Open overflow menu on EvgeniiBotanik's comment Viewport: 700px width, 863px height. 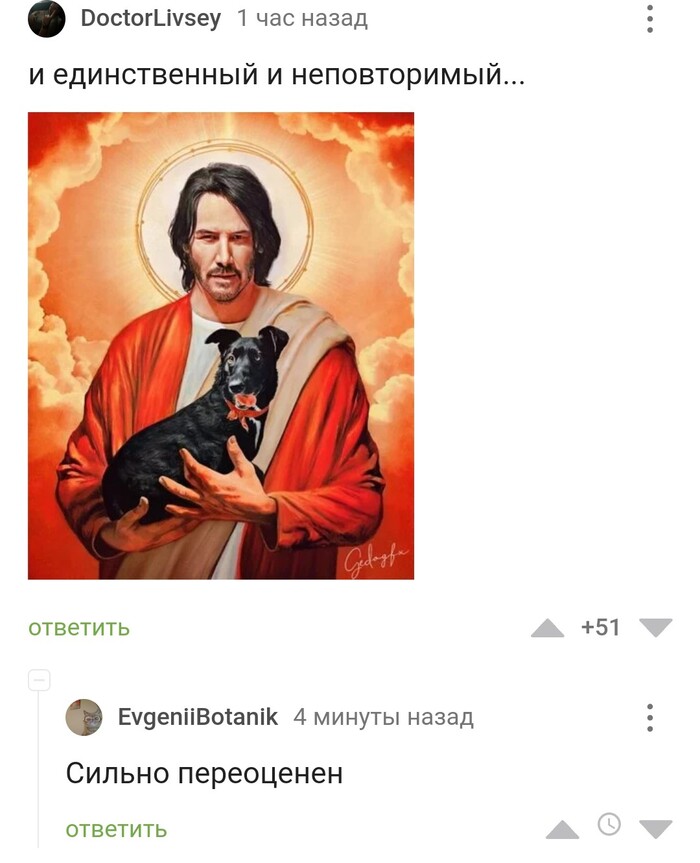click(650, 718)
